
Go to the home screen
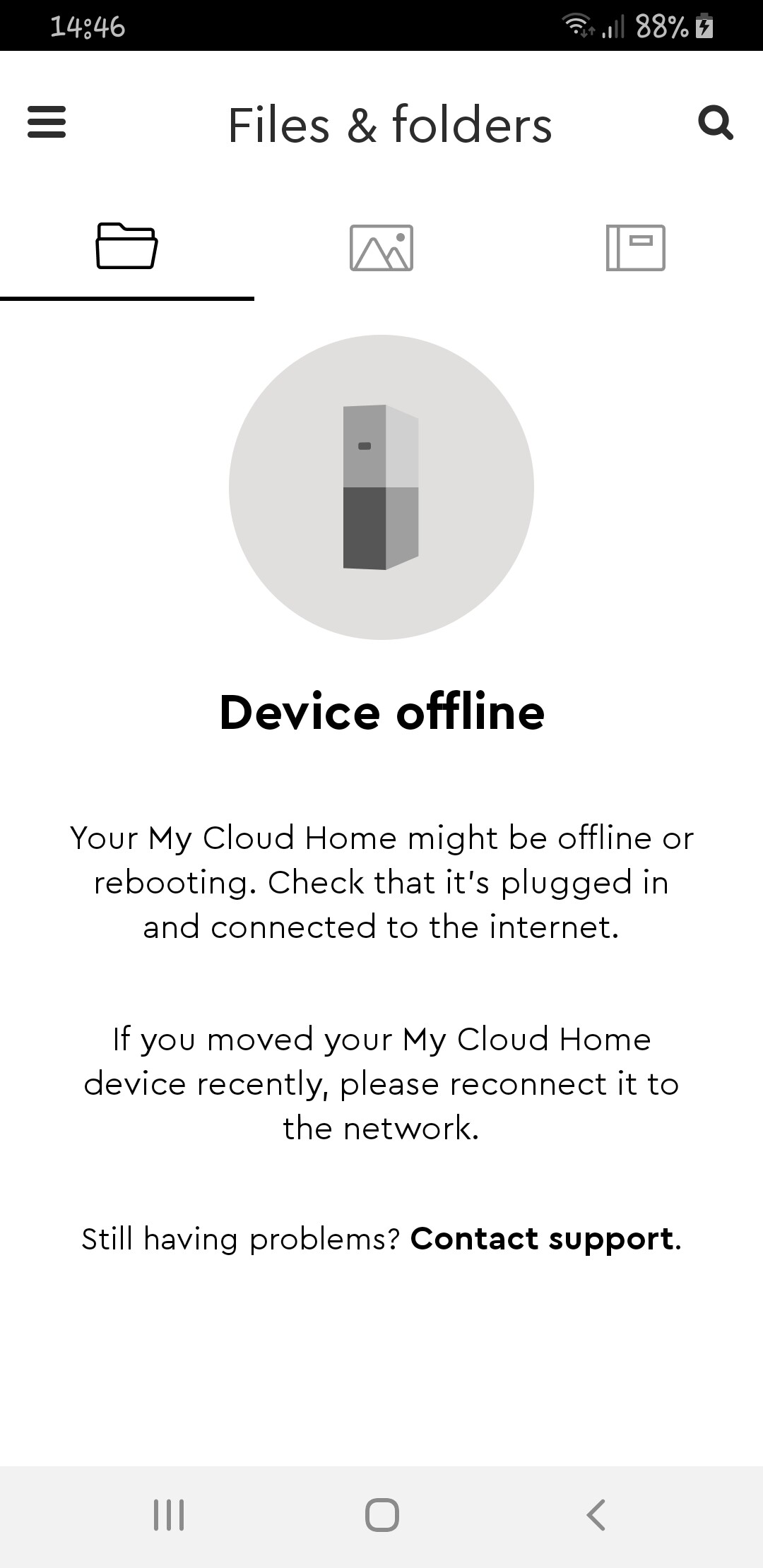[x=382, y=1514]
